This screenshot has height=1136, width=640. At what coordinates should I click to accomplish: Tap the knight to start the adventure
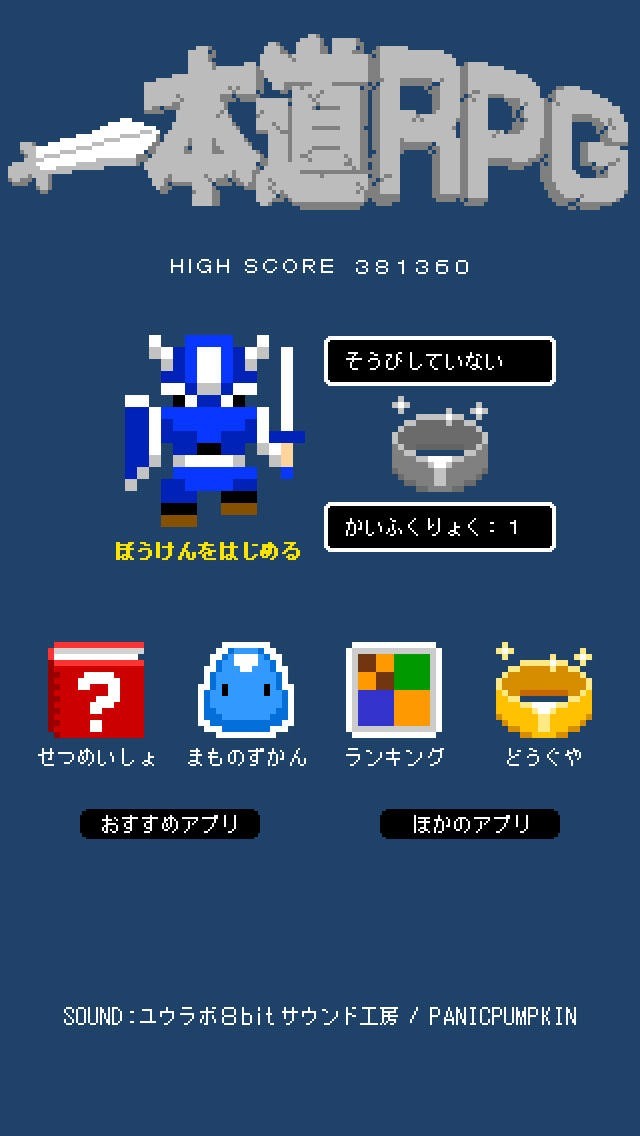[x=210, y=432]
